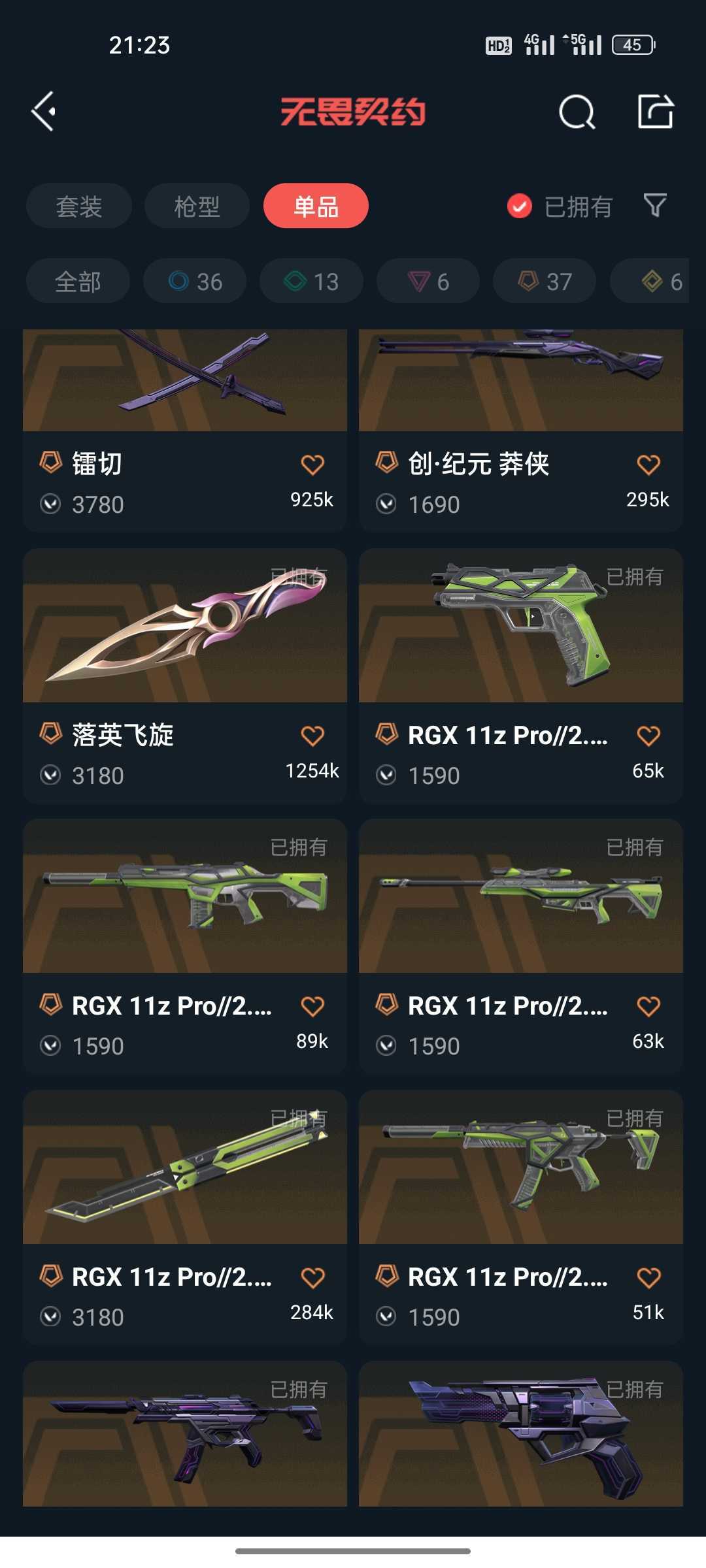Switch to the 枪型 tab

point(197,206)
